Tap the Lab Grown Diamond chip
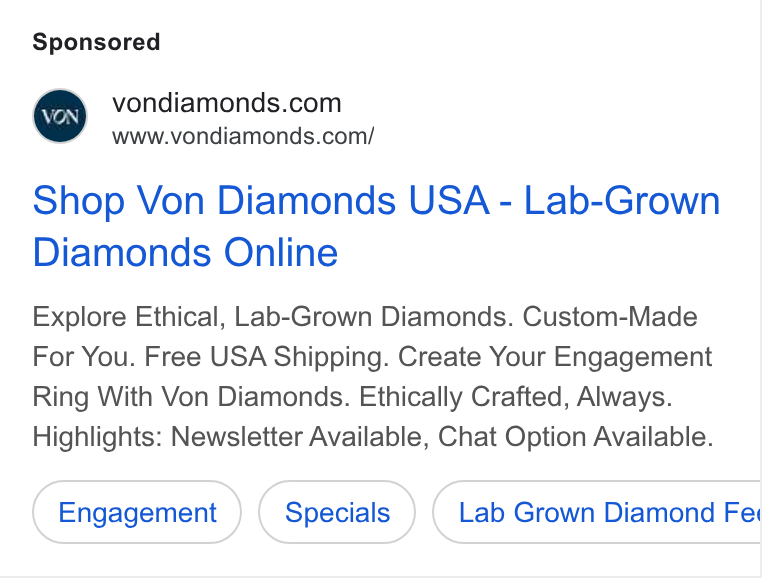This screenshot has width=762, height=578. tap(597, 512)
